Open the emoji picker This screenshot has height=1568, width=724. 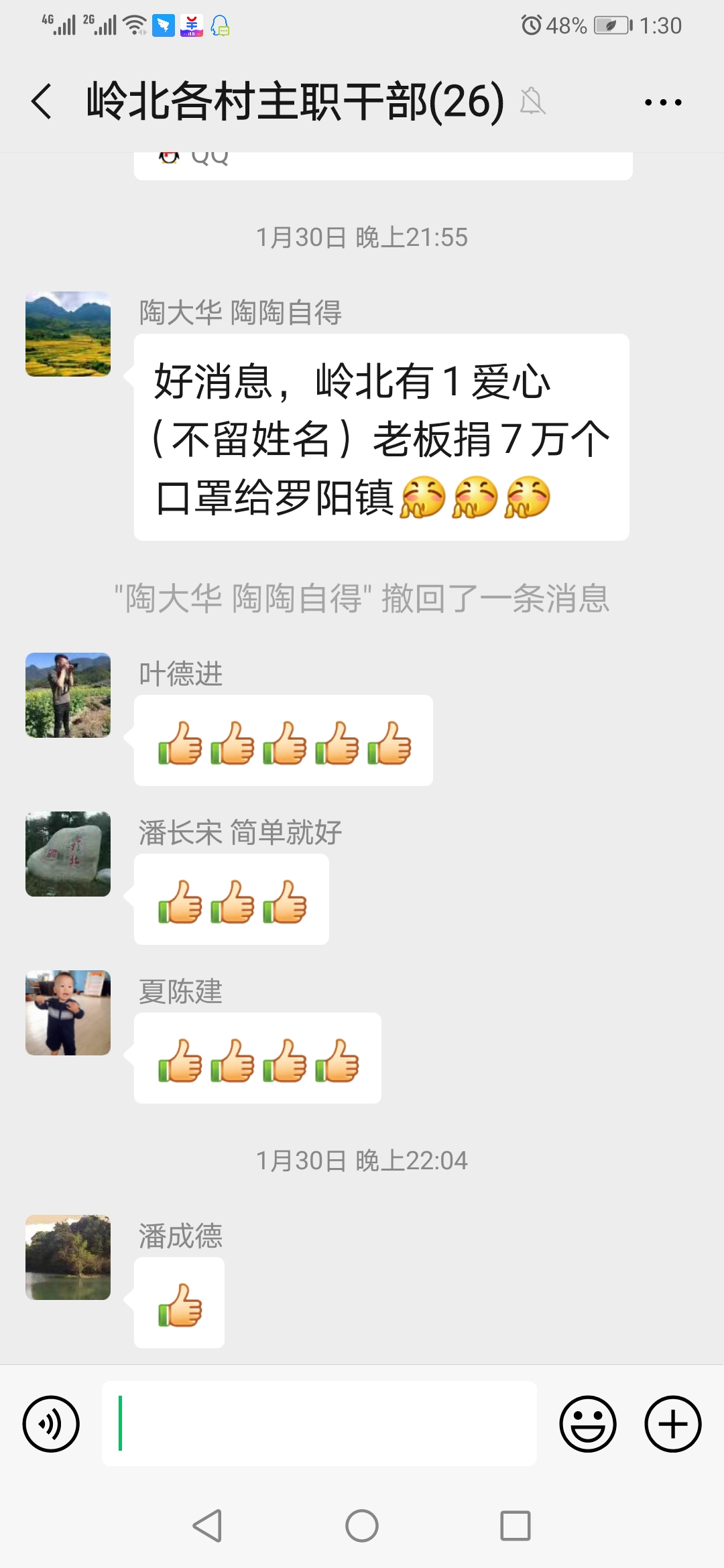coord(587,1424)
